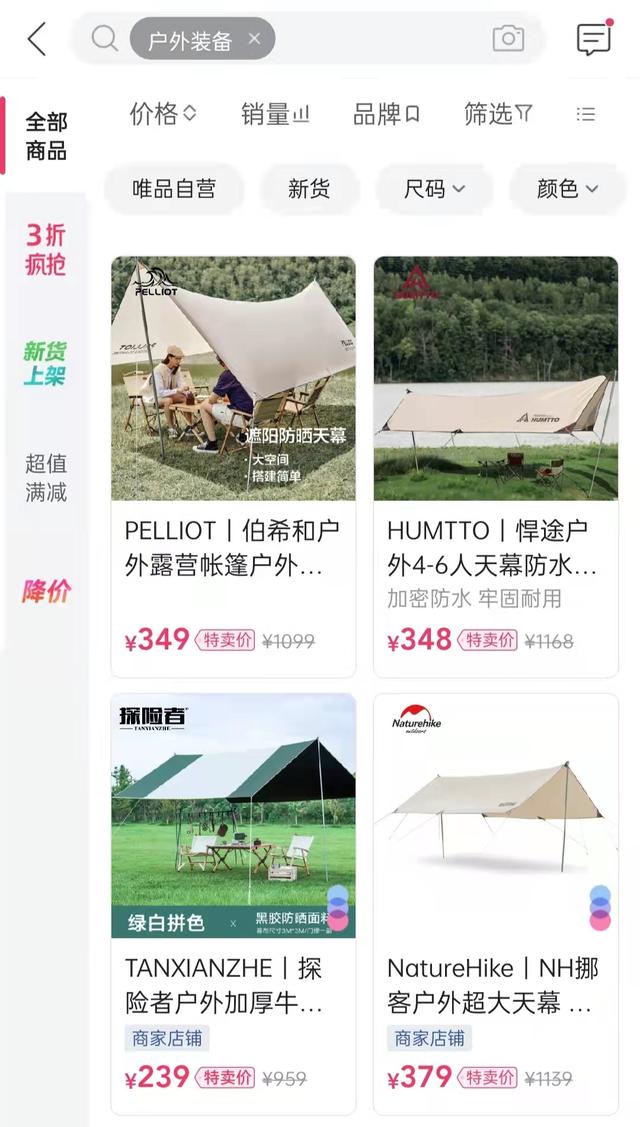Open the 筛选 filter panel
Screen dimensions: 640x1127
click(x=498, y=115)
